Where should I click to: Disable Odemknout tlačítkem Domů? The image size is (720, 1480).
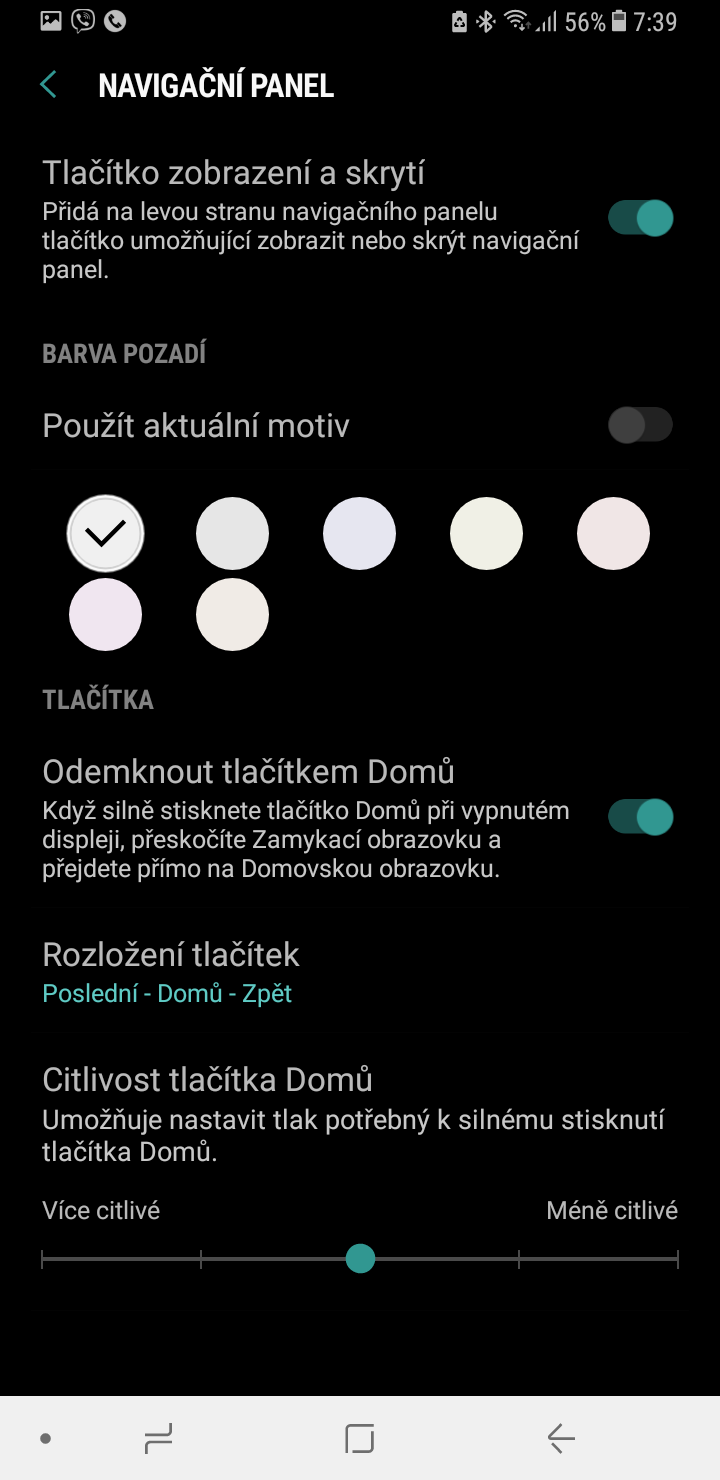click(x=639, y=816)
